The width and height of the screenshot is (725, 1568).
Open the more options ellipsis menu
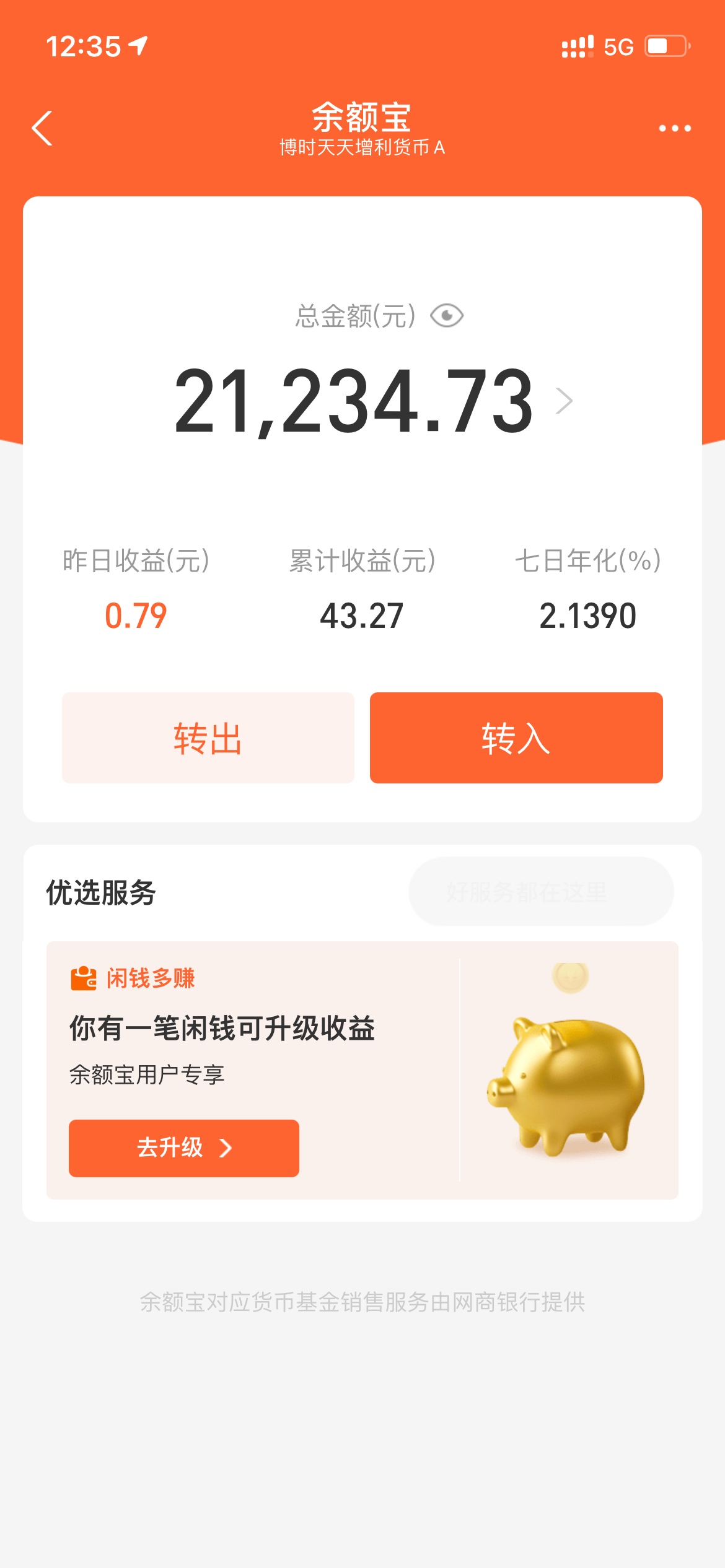click(675, 128)
